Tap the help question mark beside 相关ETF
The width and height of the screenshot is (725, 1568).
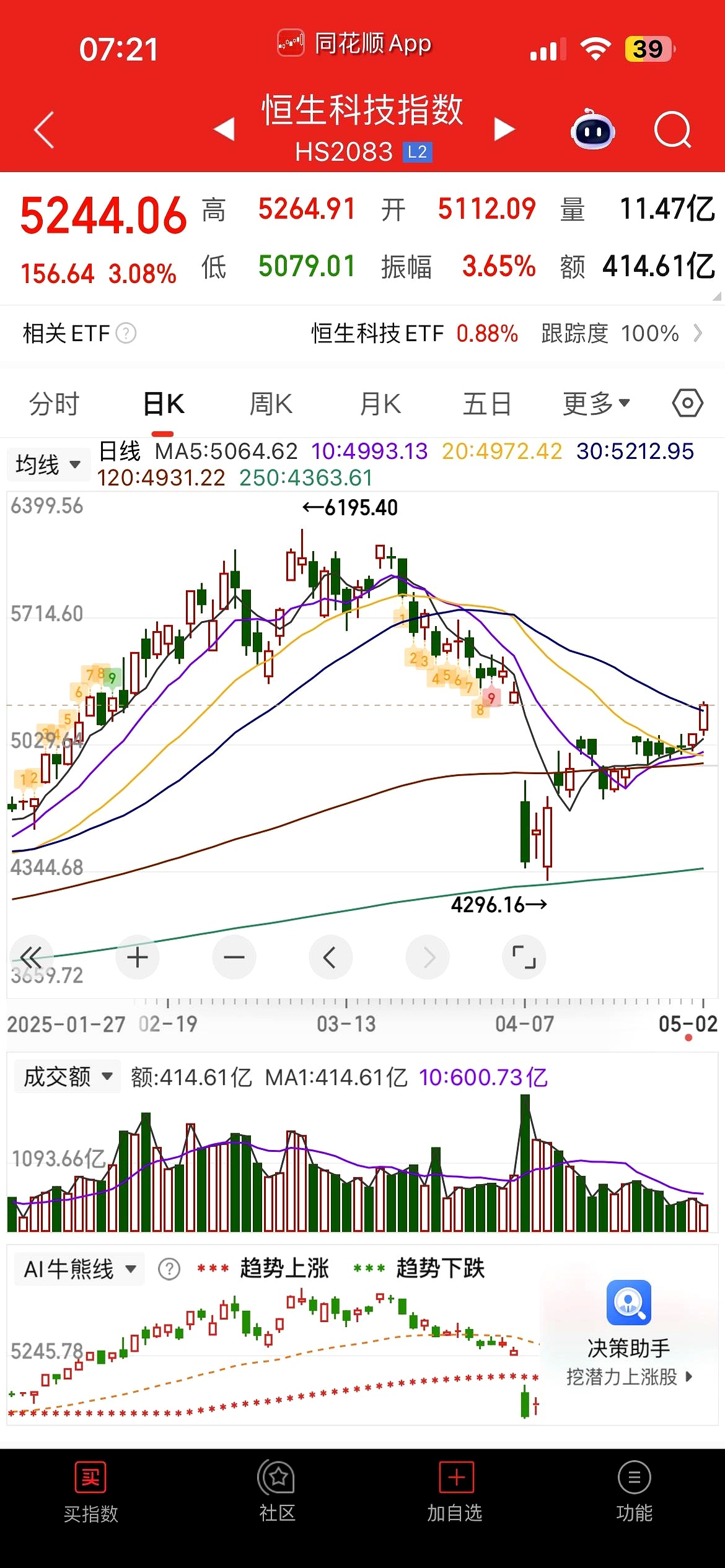(x=128, y=333)
